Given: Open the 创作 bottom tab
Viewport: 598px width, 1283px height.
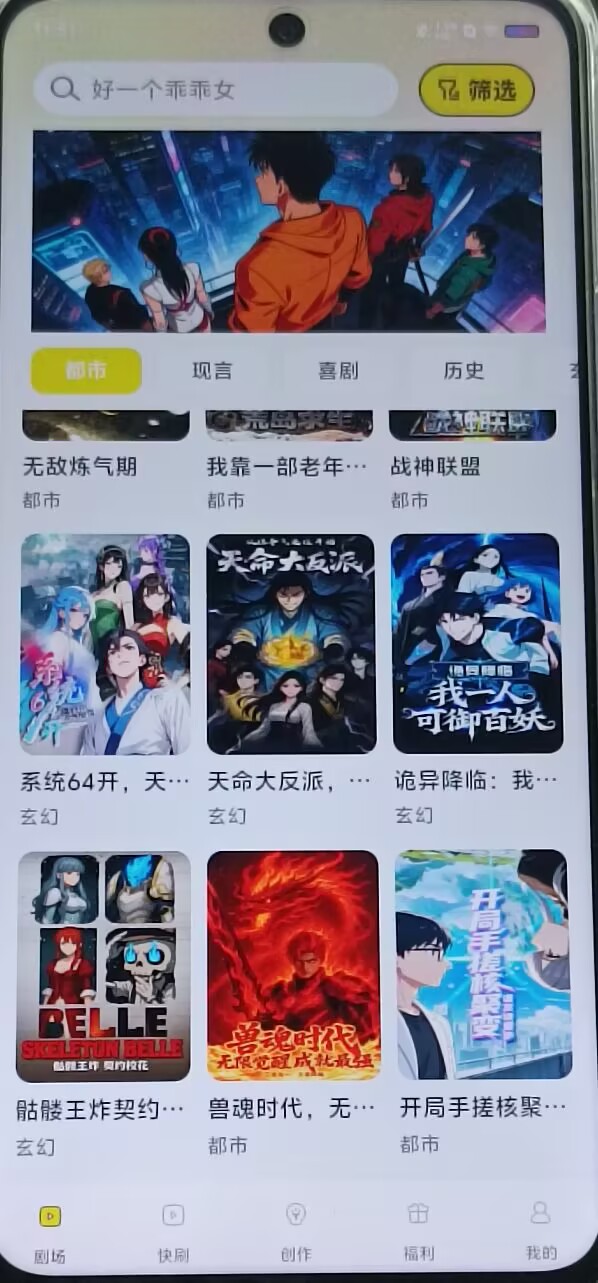Looking at the screenshot, I should point(296,1233).
